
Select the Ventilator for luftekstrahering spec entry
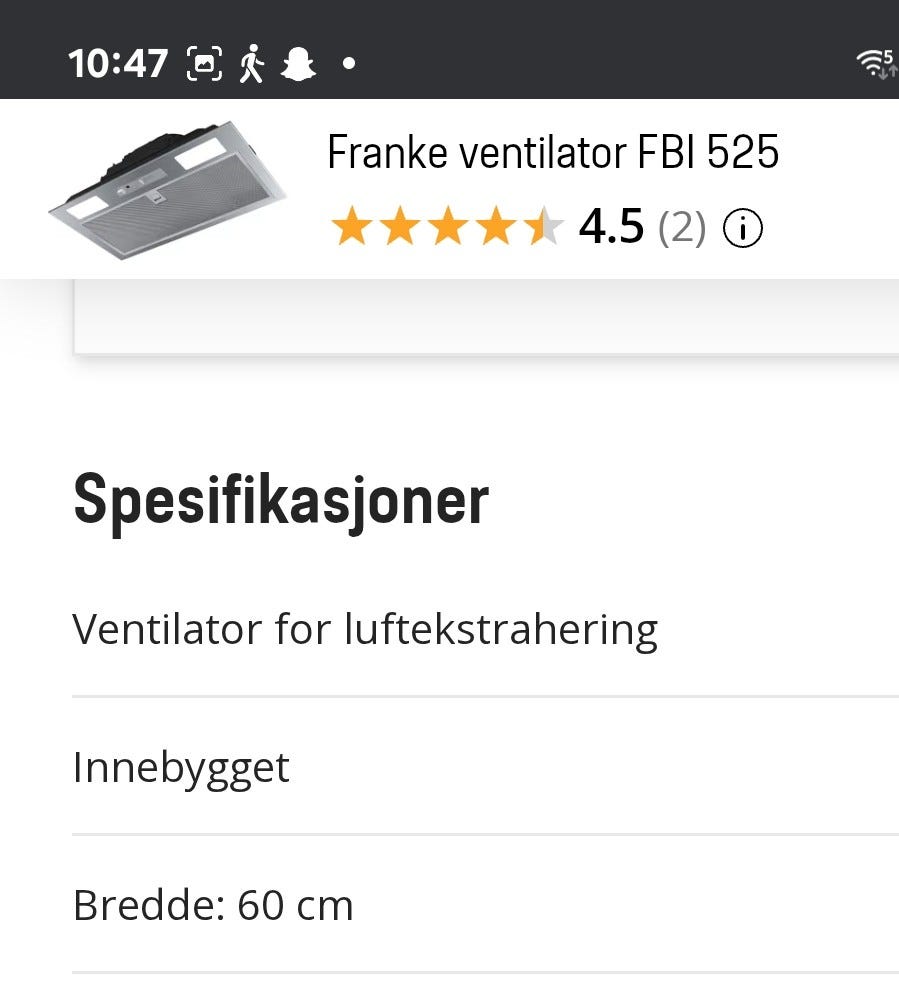pyautogui.click(x=365, y=629)
